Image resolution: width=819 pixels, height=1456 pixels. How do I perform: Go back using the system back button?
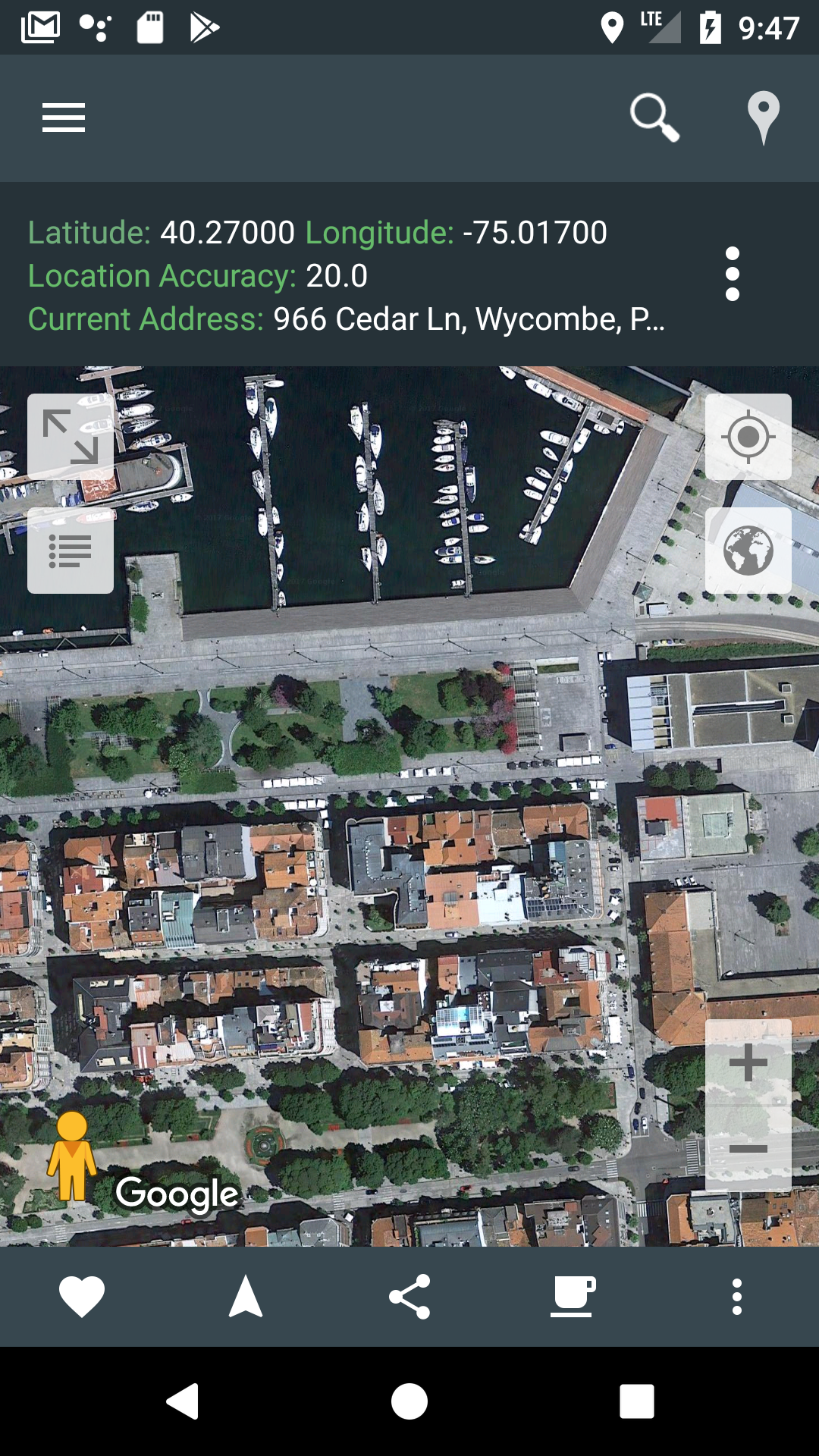(x=183, y=1401)
